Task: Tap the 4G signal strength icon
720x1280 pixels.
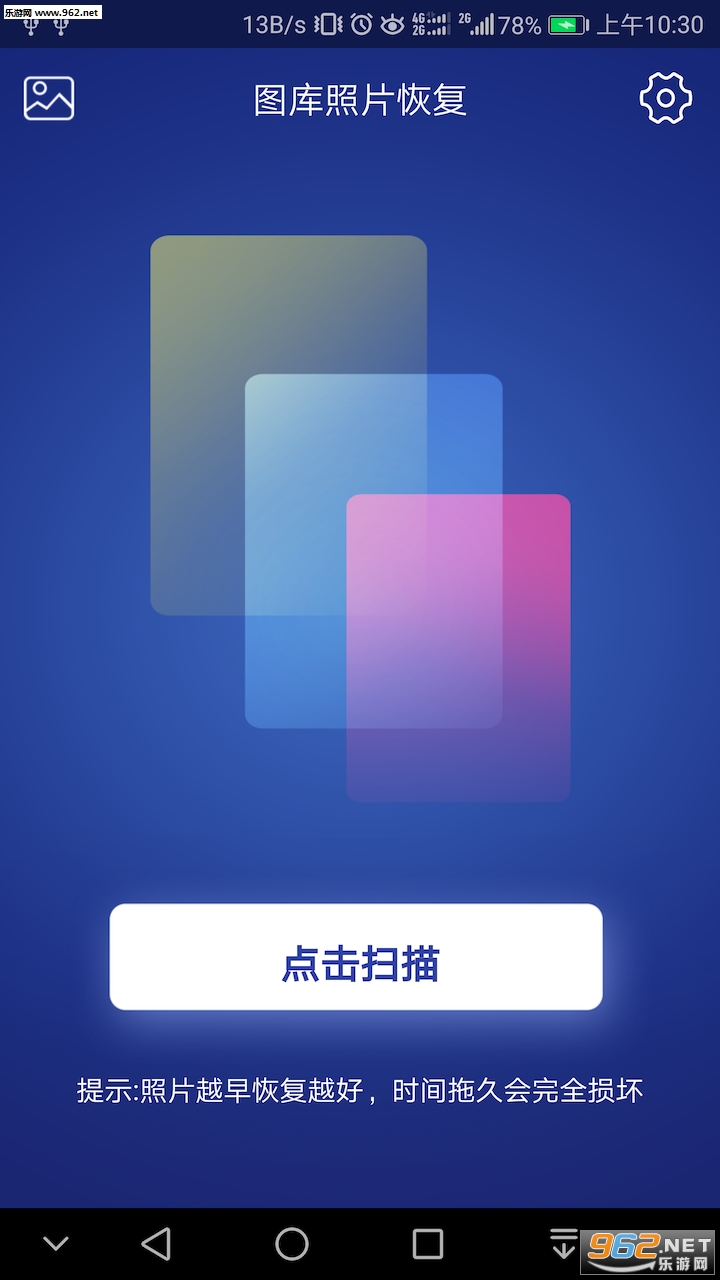Action: (x=432, y=23)
